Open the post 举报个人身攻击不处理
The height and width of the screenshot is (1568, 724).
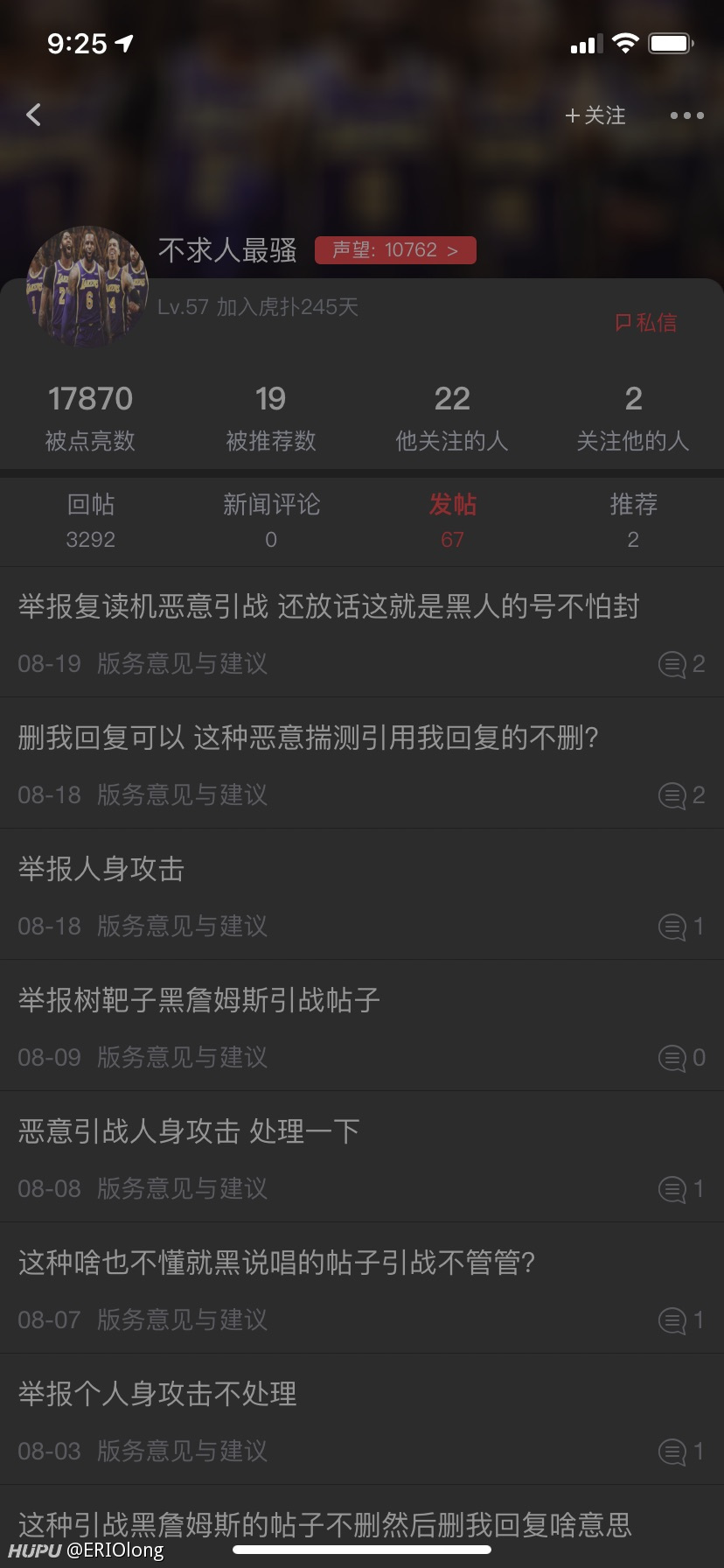(x=362, y=1419)
